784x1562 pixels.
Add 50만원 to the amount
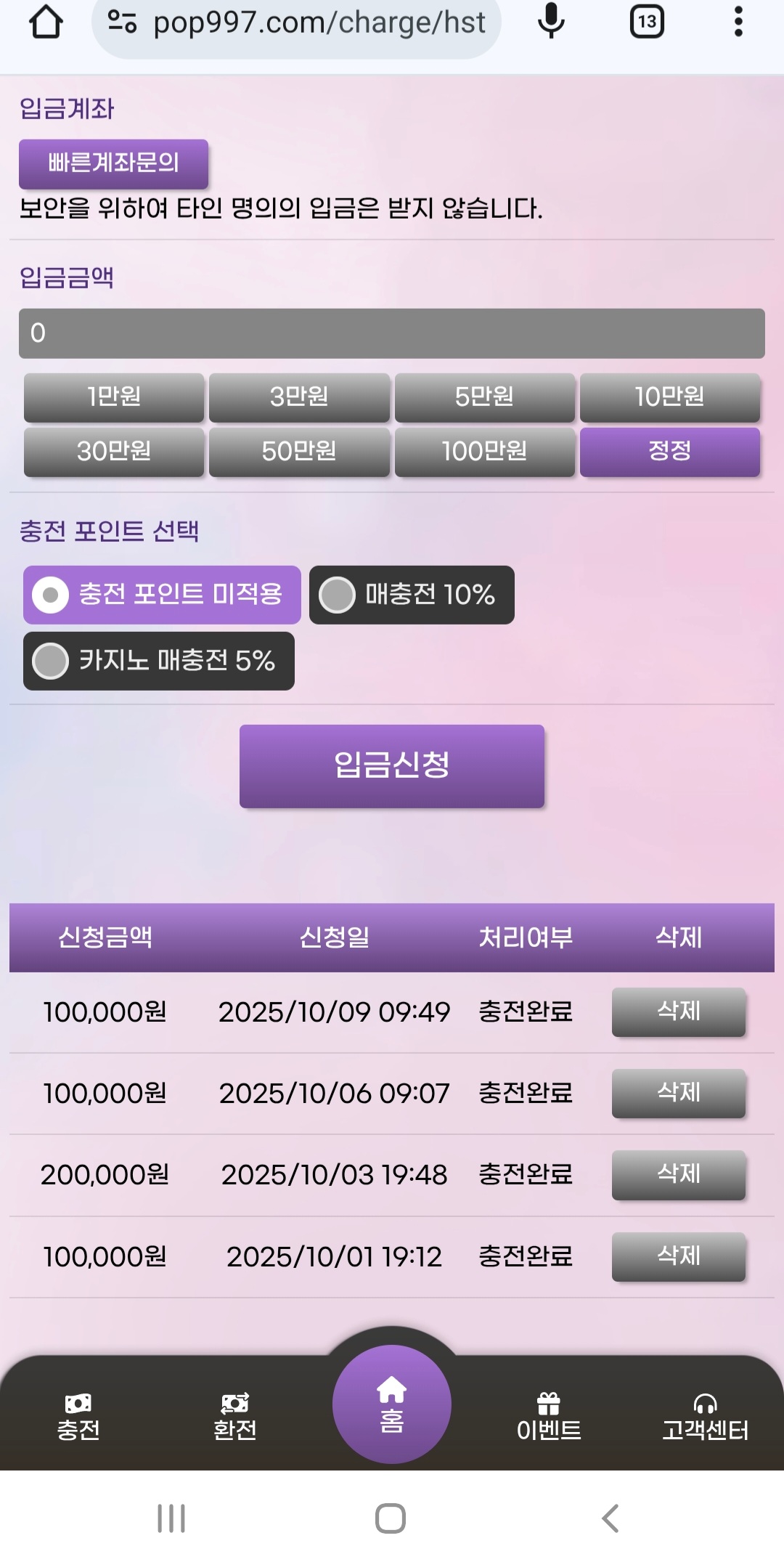299,452
